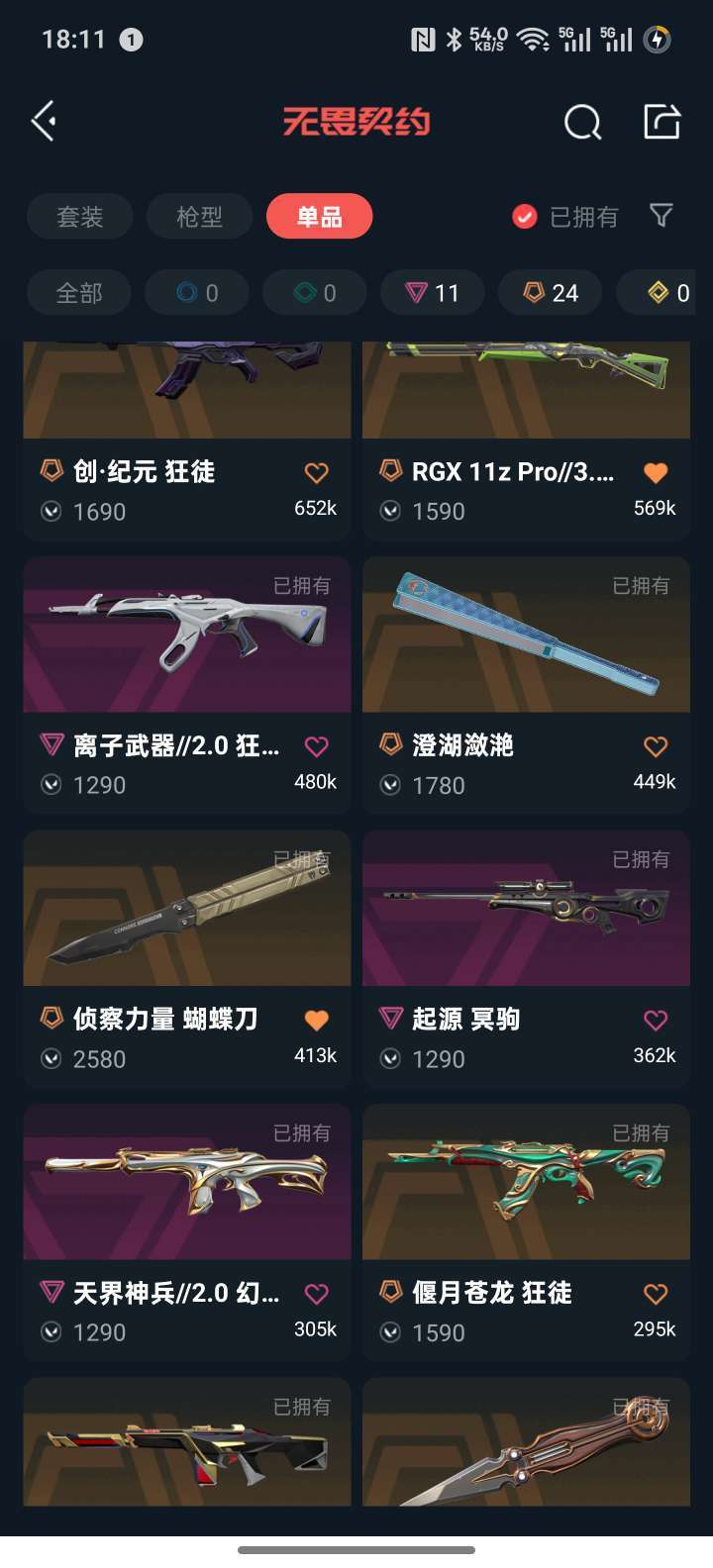The height and width of the screenshot is (1568, 713).
Task: Open the 偃月苍龙 狂徒 item card
Action: point(526,1181)
